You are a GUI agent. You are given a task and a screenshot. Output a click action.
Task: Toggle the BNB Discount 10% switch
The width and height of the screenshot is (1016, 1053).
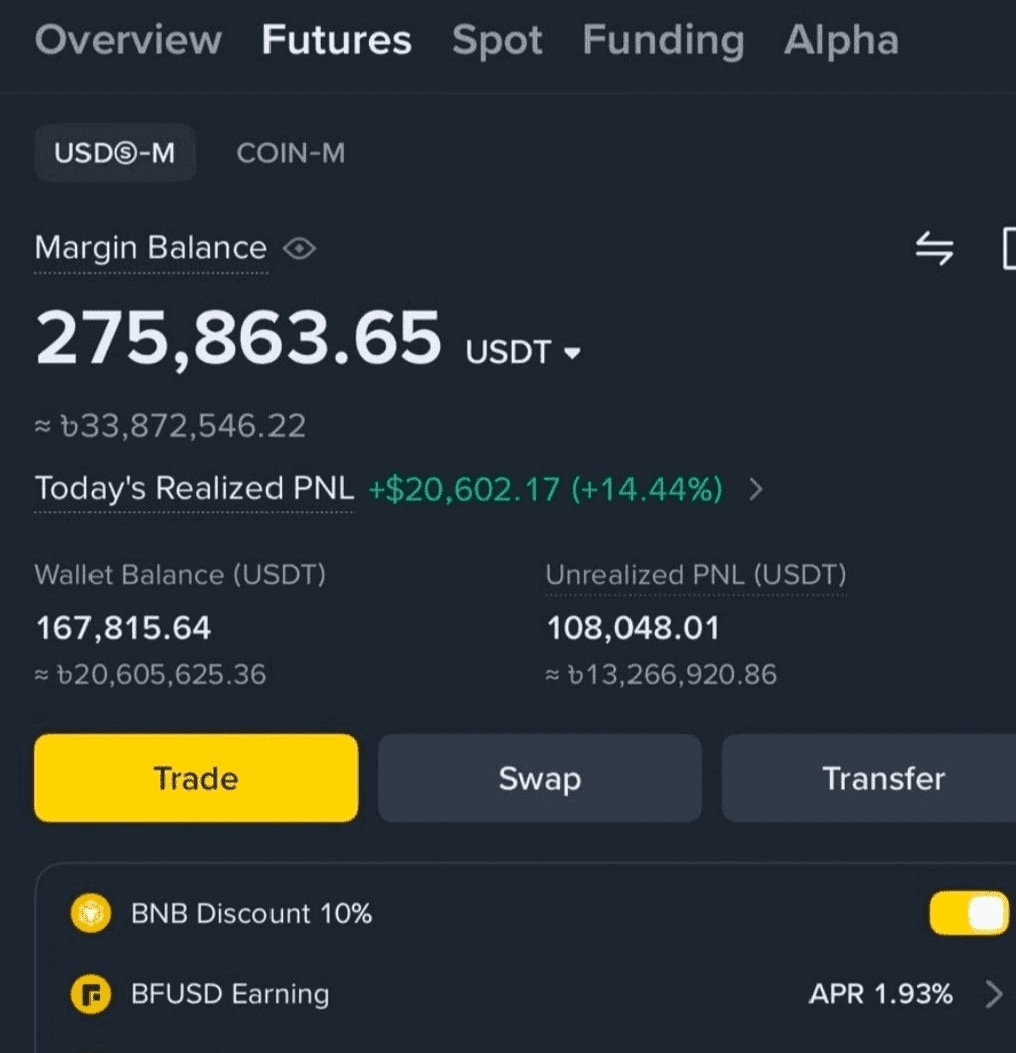click(x=969, y=913)
